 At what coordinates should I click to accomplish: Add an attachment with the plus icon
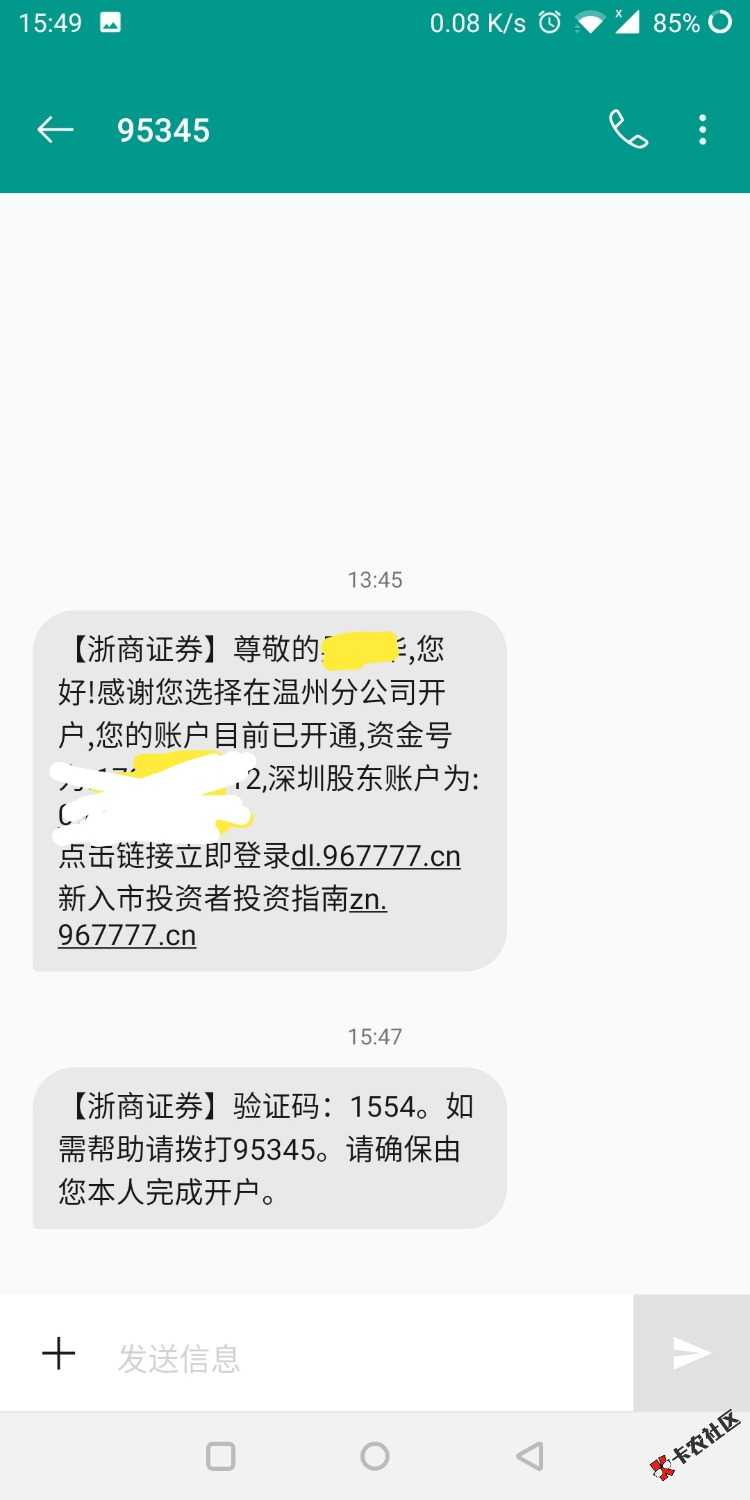pos(58,1354)
